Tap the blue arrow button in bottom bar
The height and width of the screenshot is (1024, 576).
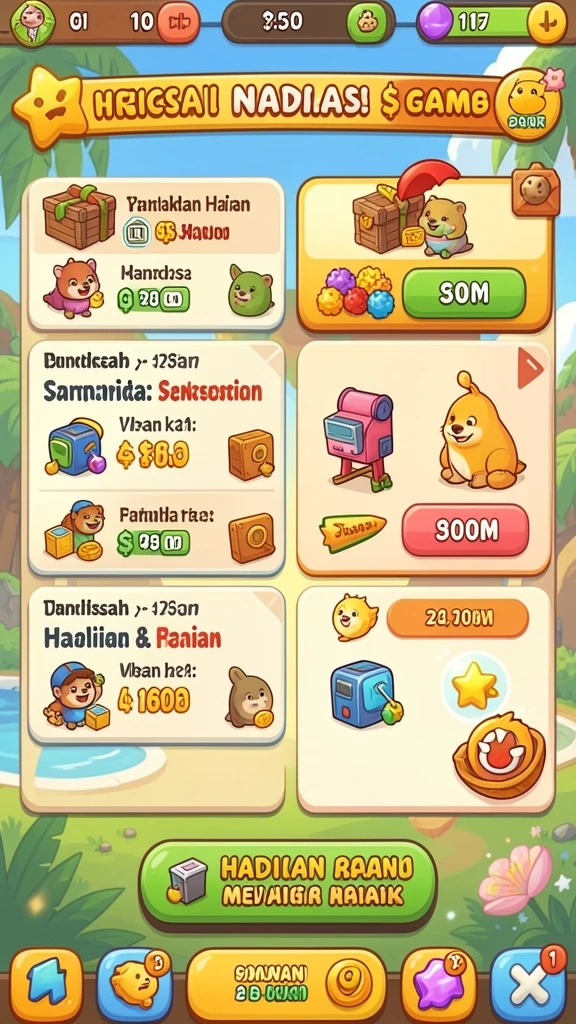pos(47,986)
